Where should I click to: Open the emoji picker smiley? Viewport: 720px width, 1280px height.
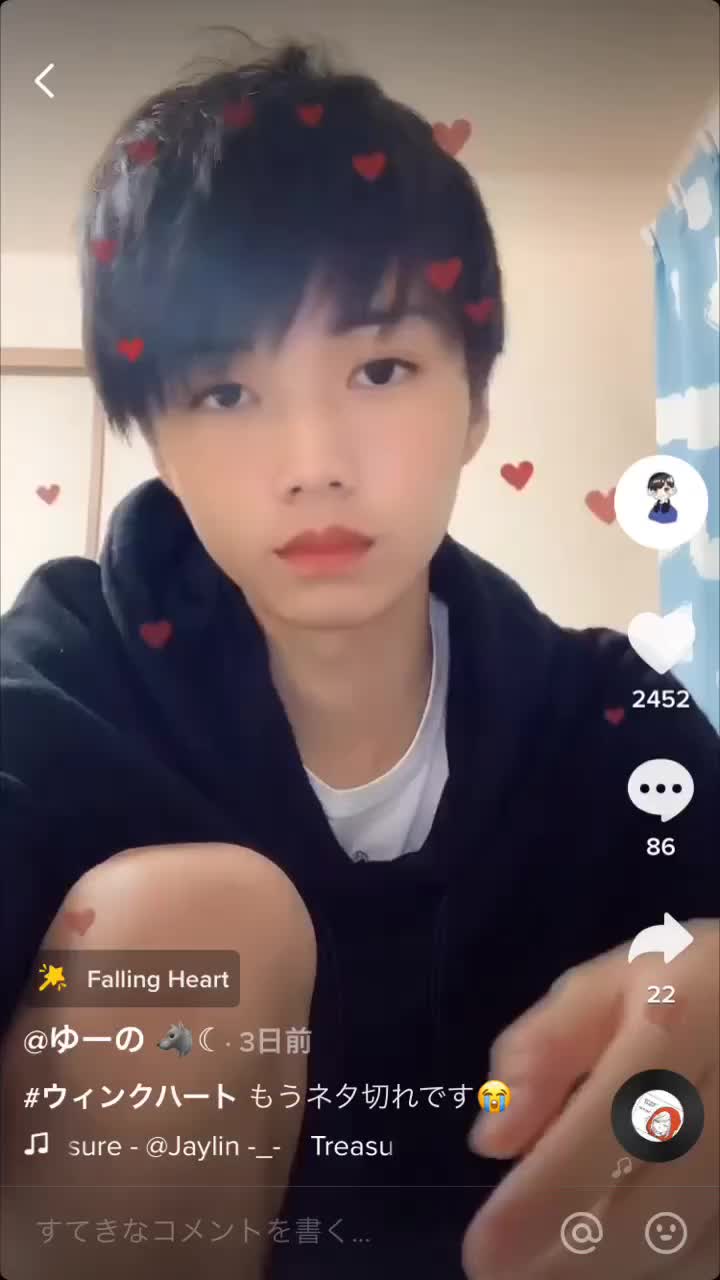click(x=666, y=1232)
